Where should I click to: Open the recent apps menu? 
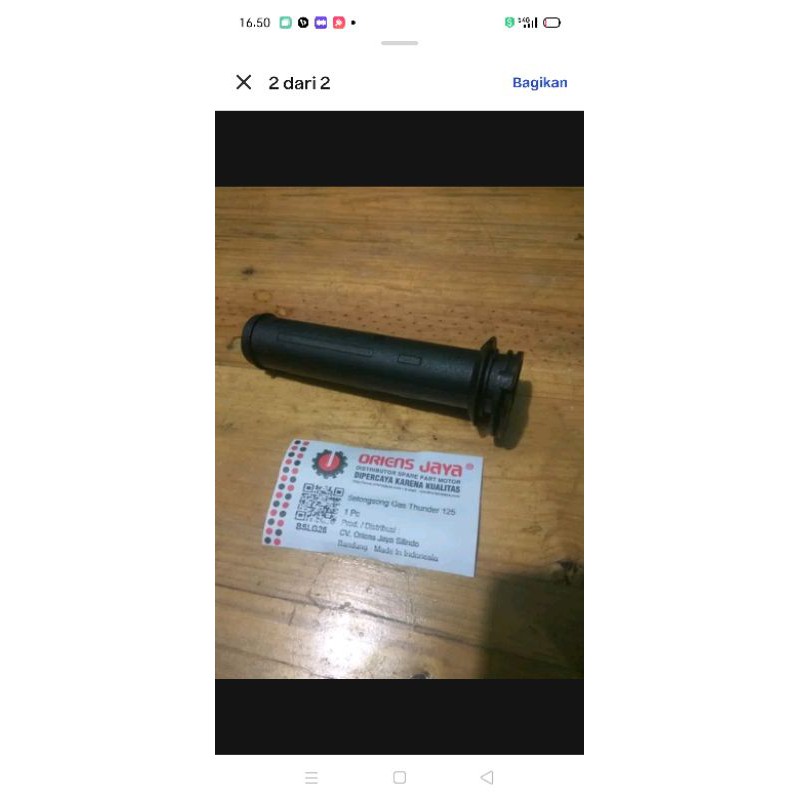pos(311,778)
